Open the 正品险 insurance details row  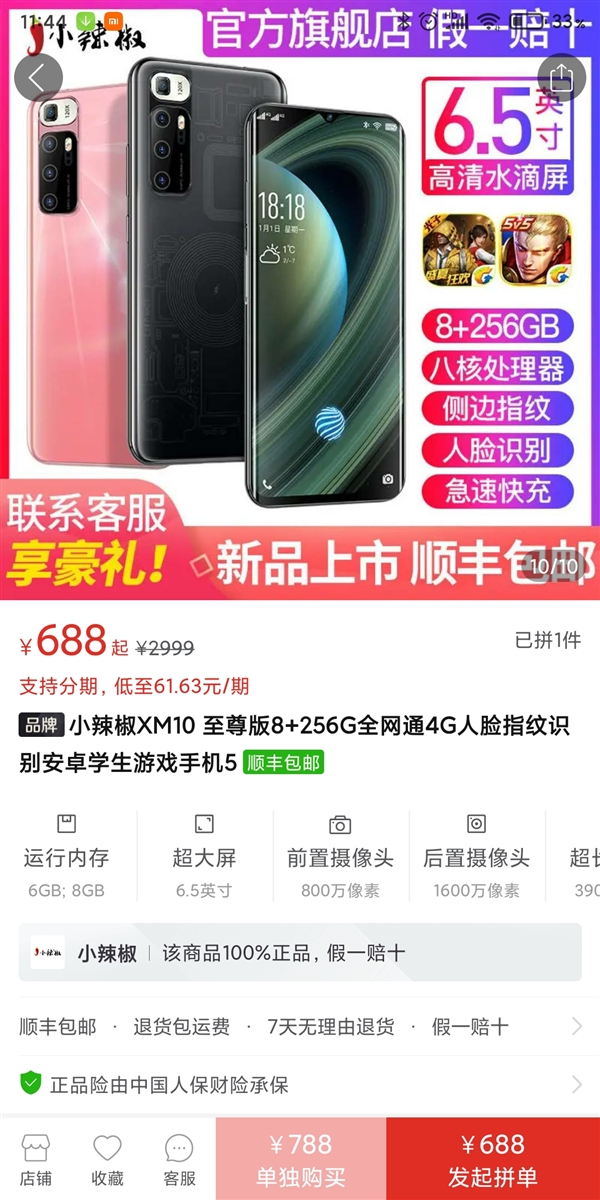(x=300, y=1084)
